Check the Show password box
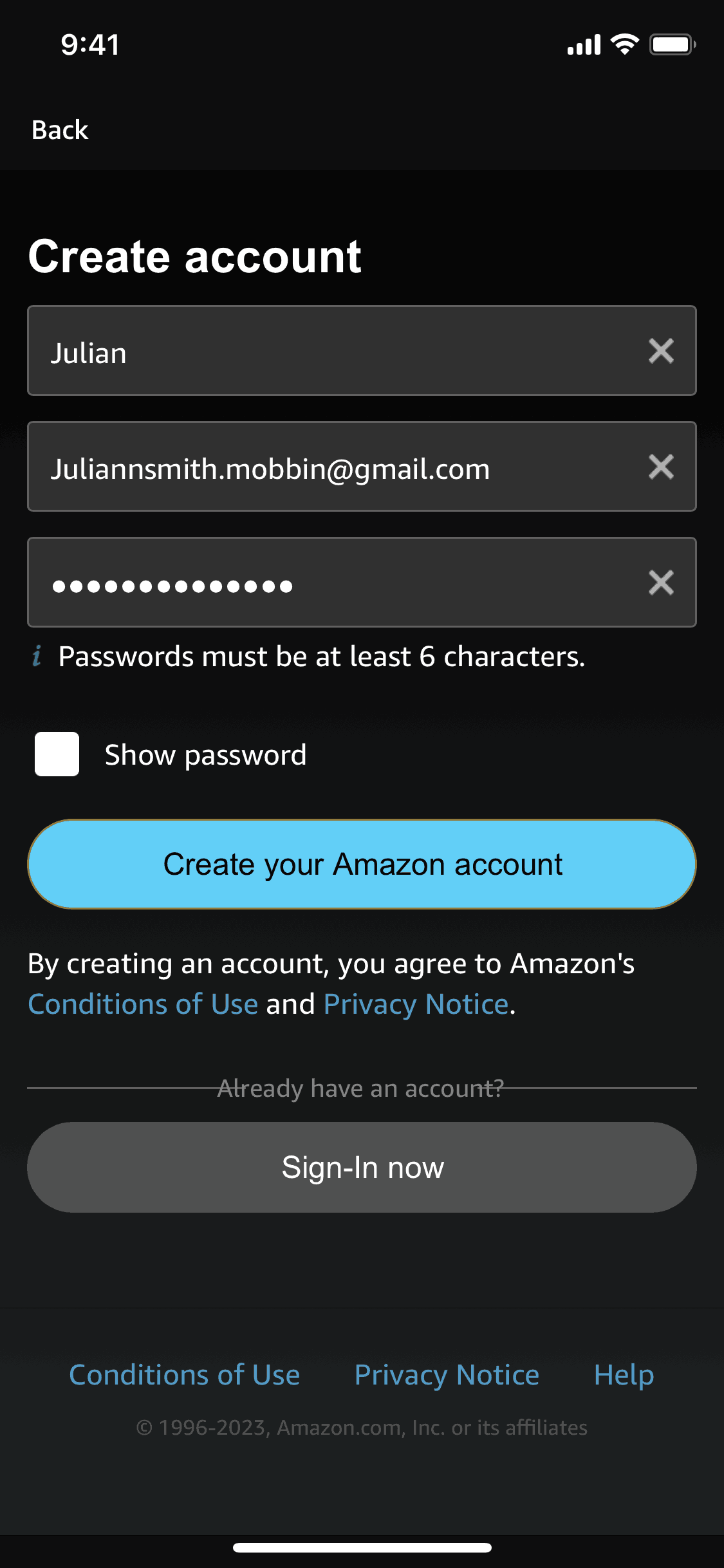 pos(57,754)
